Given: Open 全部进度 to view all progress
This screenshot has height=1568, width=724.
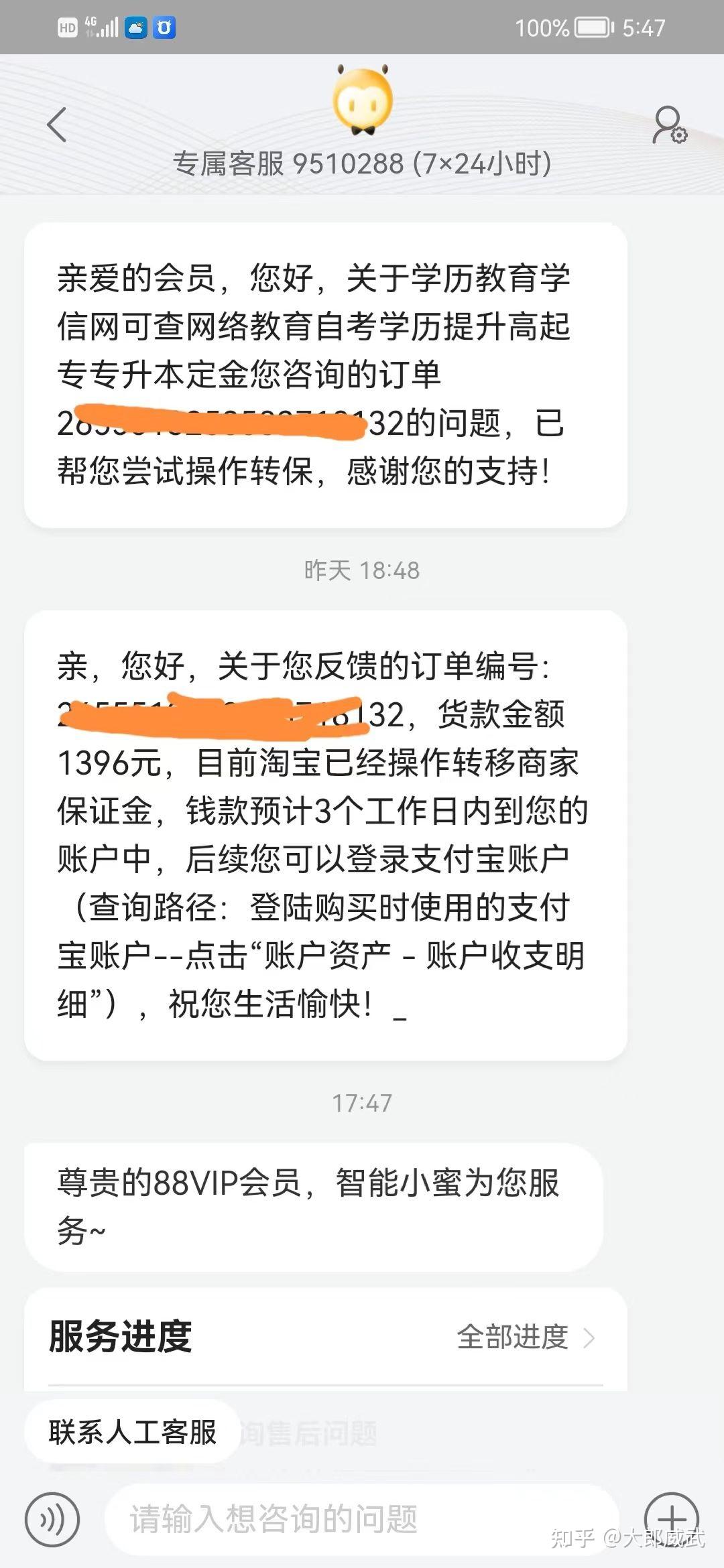Looking at the screenshot, I should tap(526, 1337).
